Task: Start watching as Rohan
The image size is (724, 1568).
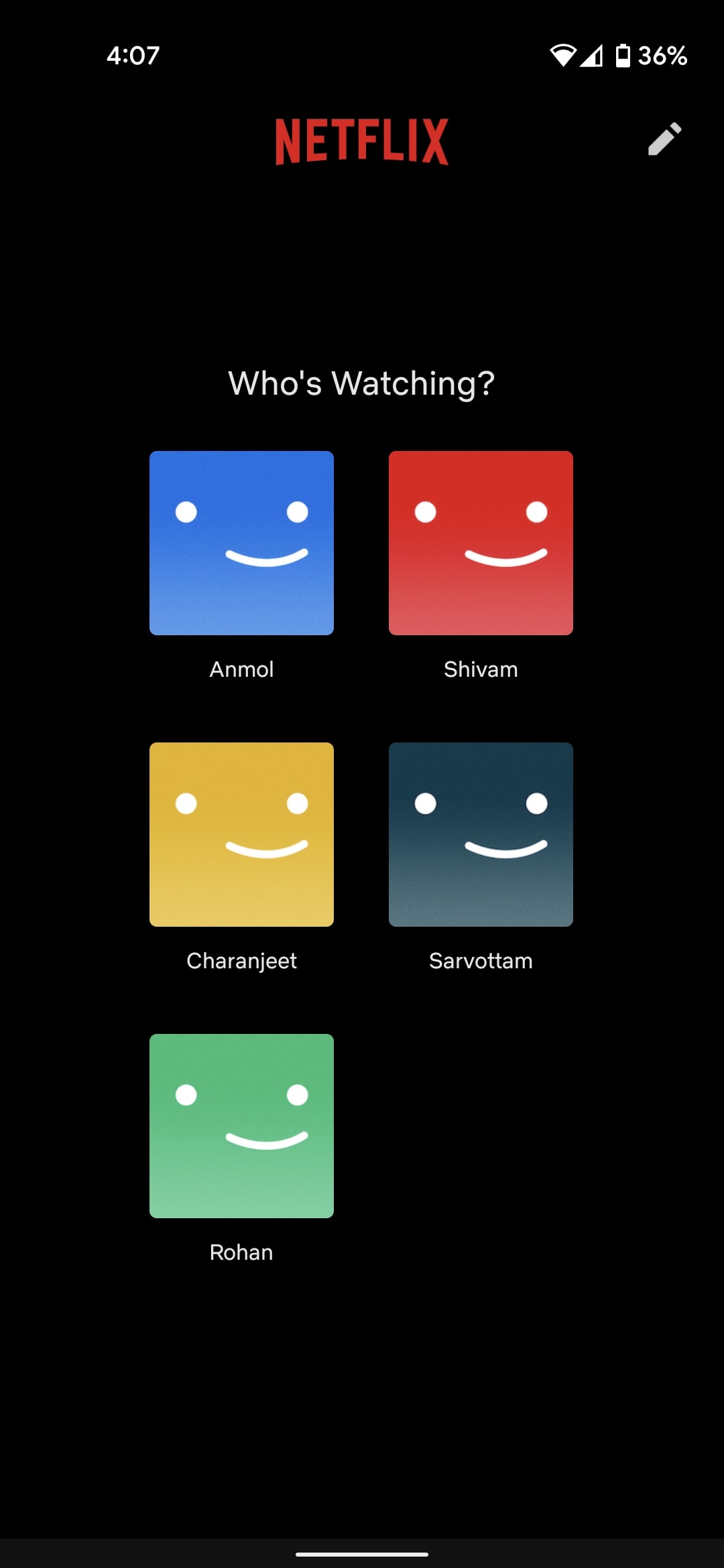Action: tap(241, 1126)
